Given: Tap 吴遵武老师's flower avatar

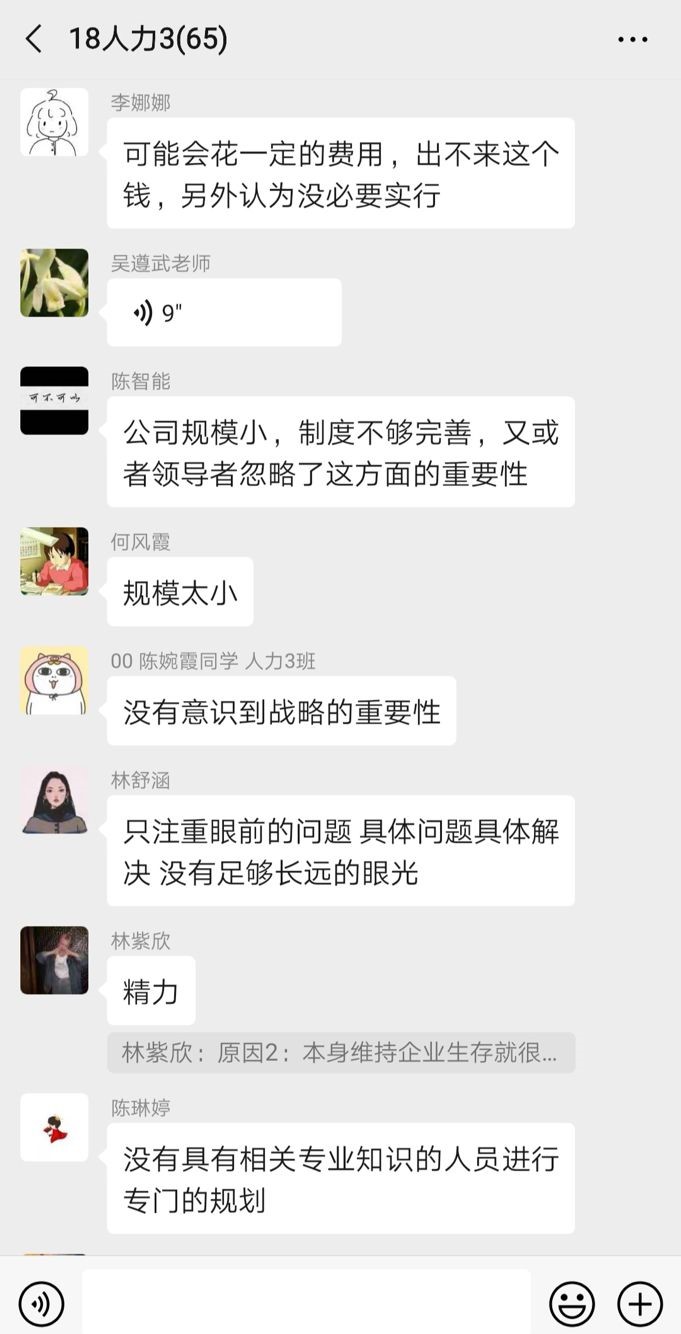Looking at the screenshot, I should (x=54, y=283).
